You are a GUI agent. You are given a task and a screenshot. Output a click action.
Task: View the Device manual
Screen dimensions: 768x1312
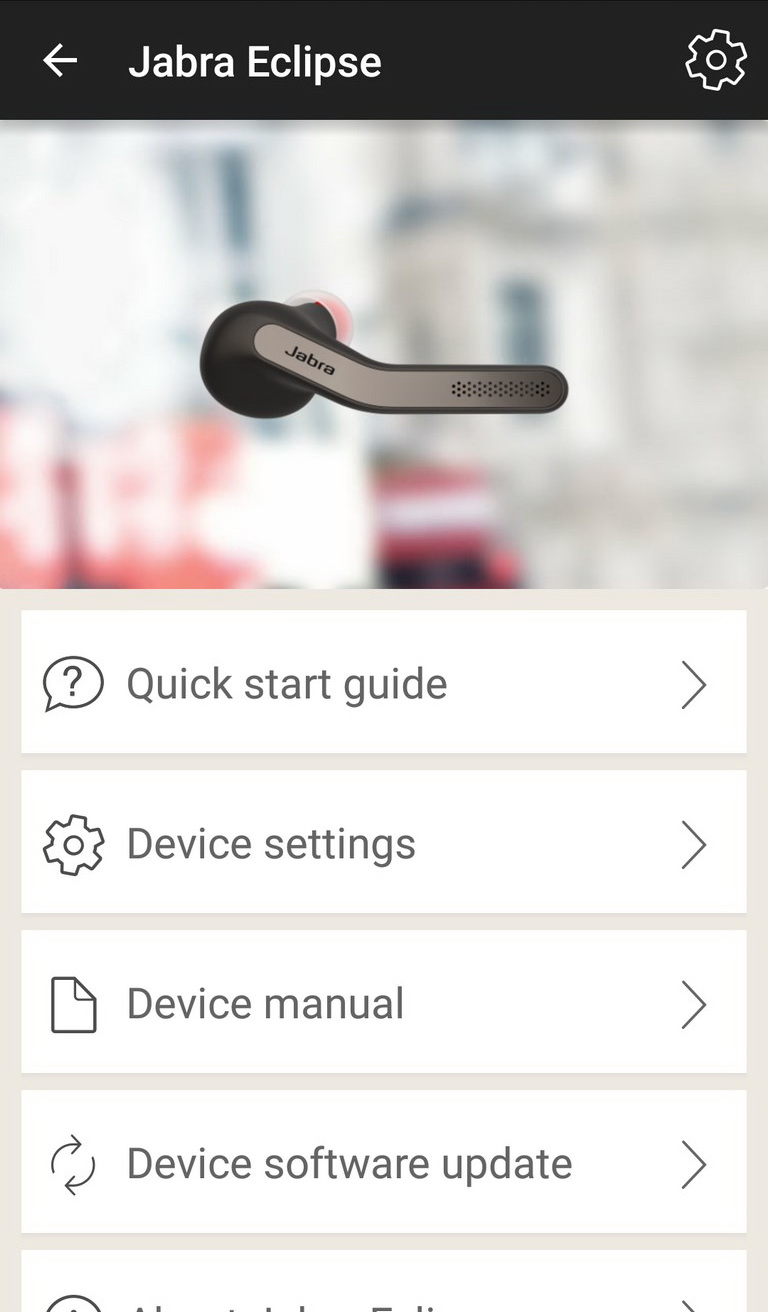[x=384, y=1002]
